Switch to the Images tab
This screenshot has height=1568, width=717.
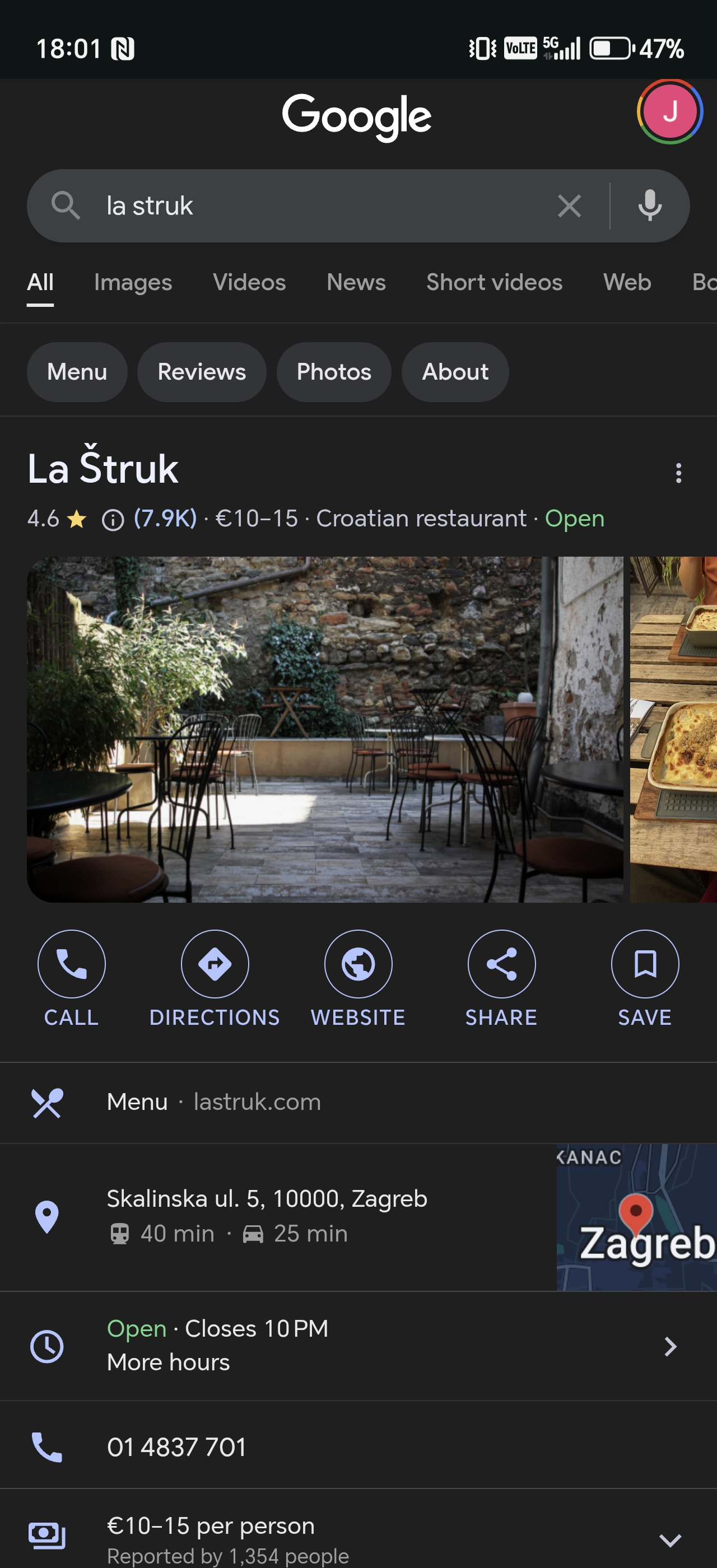(x=133, y=282)
